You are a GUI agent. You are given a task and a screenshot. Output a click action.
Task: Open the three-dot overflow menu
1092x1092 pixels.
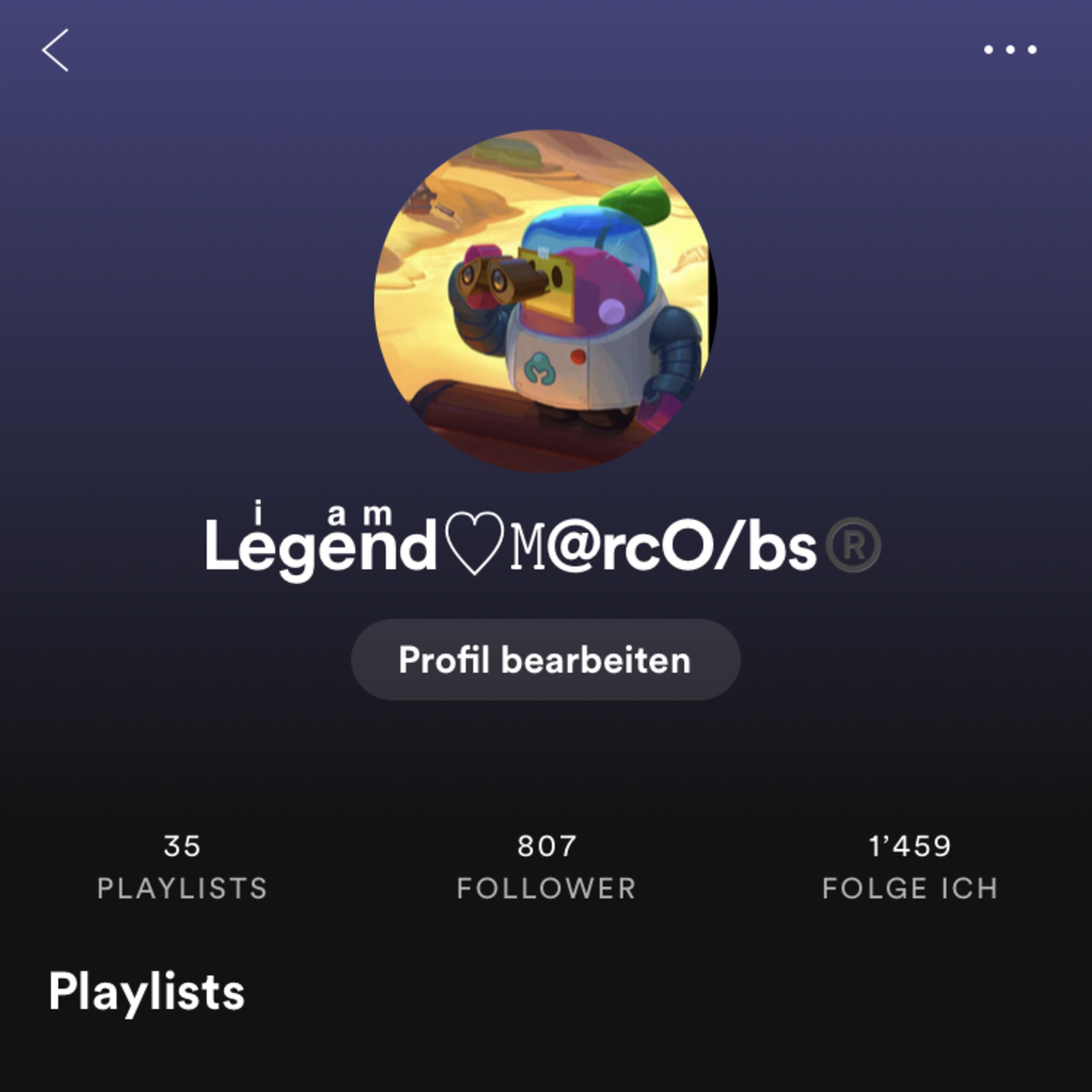1010,50
